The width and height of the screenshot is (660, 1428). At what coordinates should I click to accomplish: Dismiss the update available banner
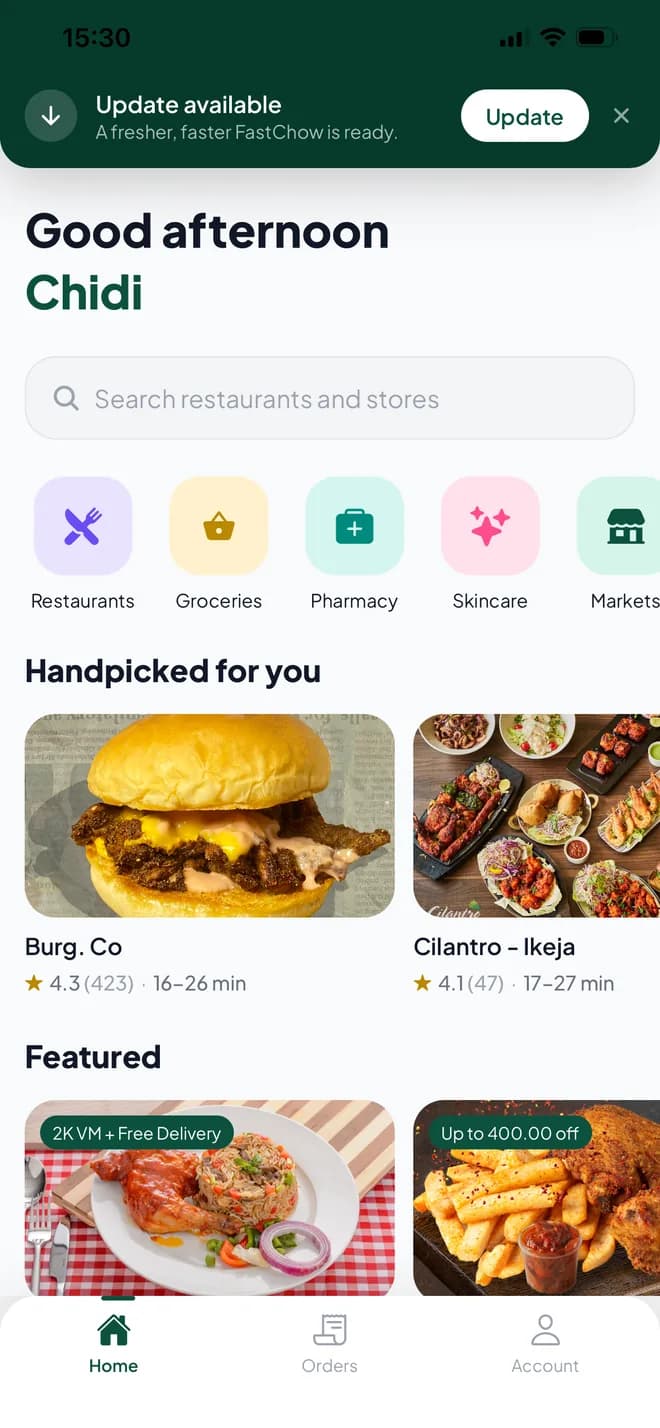tap(621, 116)
